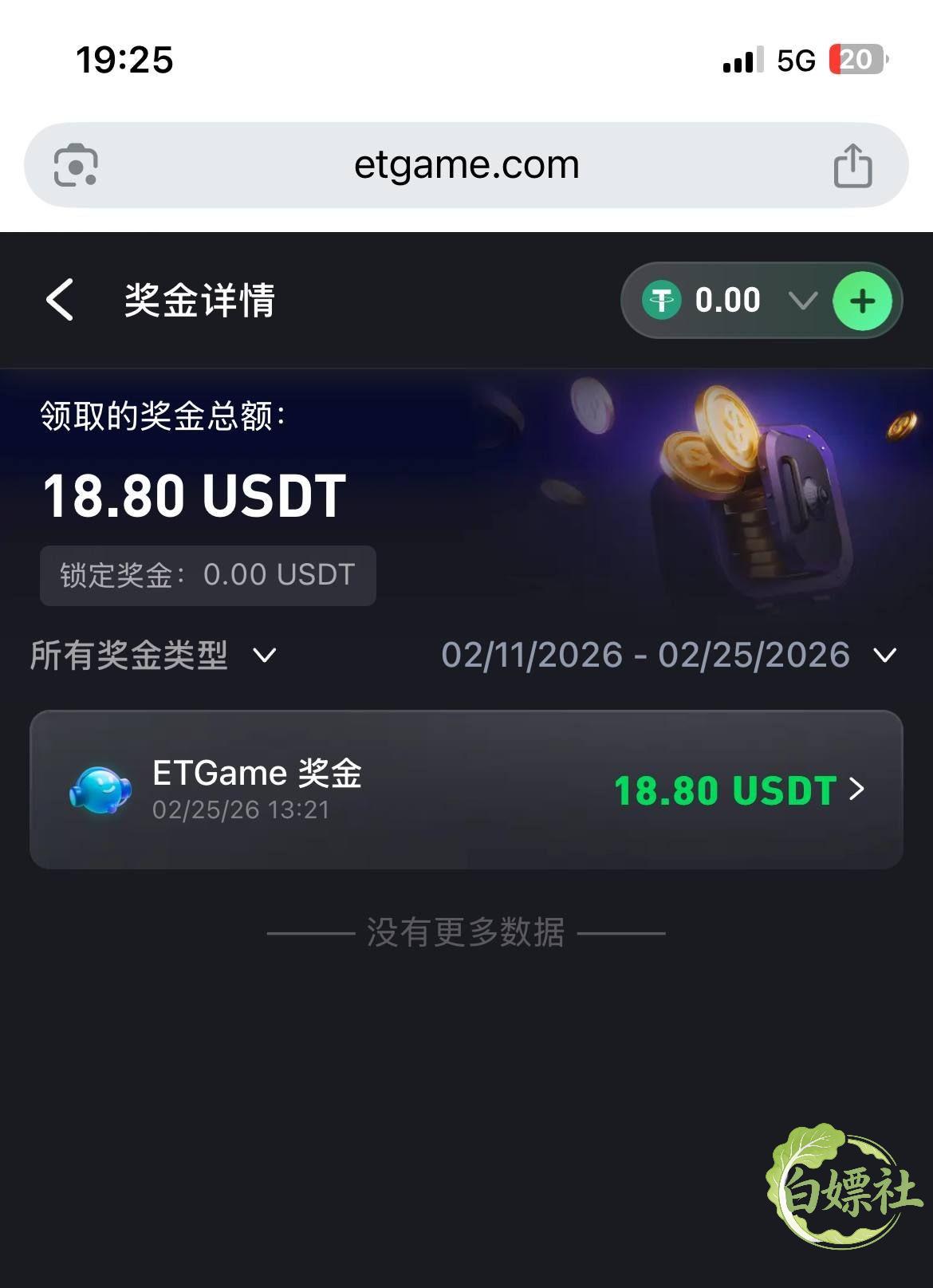Open the camera search icon in address bar
This screenshot has height=1288, width=933.
76,165
